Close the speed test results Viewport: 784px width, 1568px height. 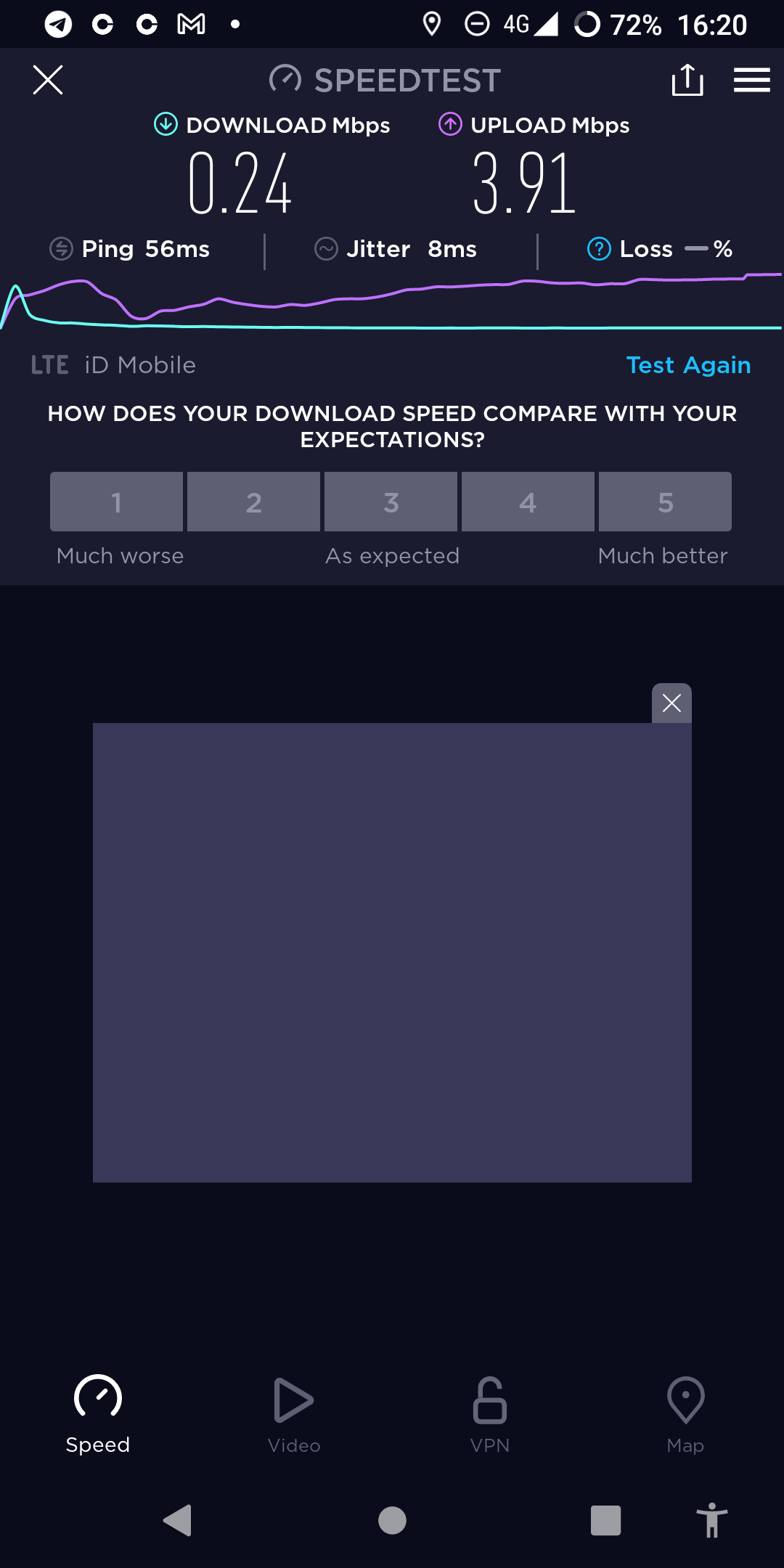pyautogui.click(x=48, y=80)
